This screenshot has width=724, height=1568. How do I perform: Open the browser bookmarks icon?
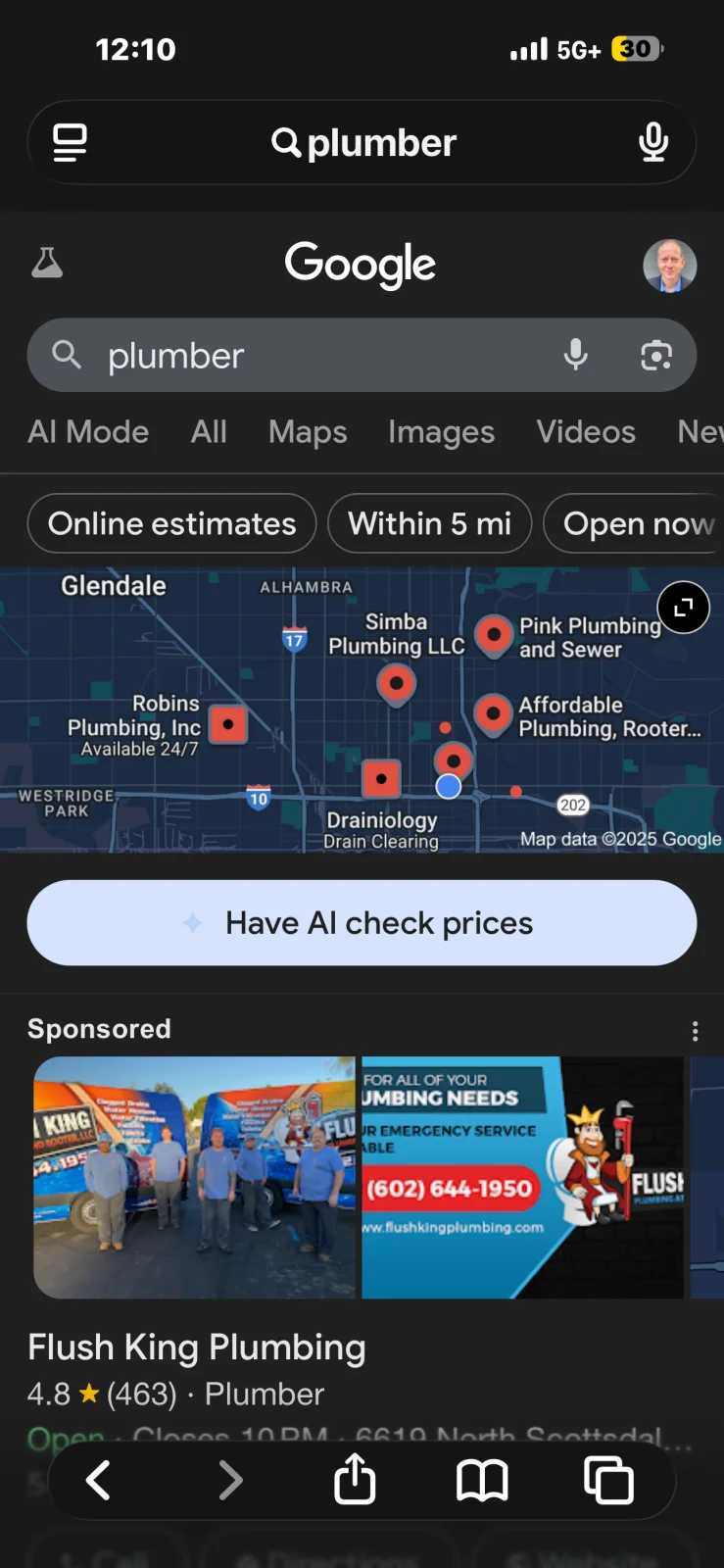tap(482, 1480)
